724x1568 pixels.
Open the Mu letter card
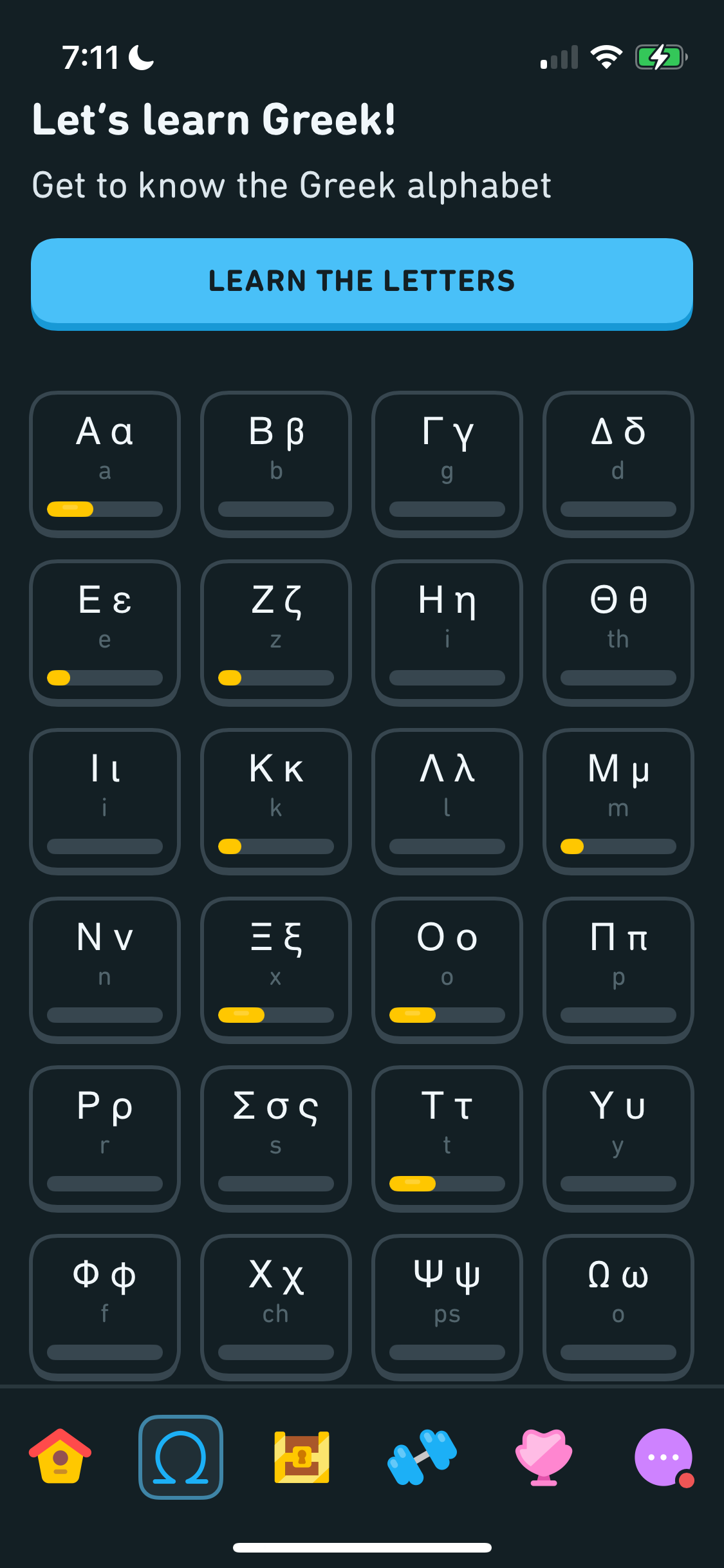(x=618, y=801)
